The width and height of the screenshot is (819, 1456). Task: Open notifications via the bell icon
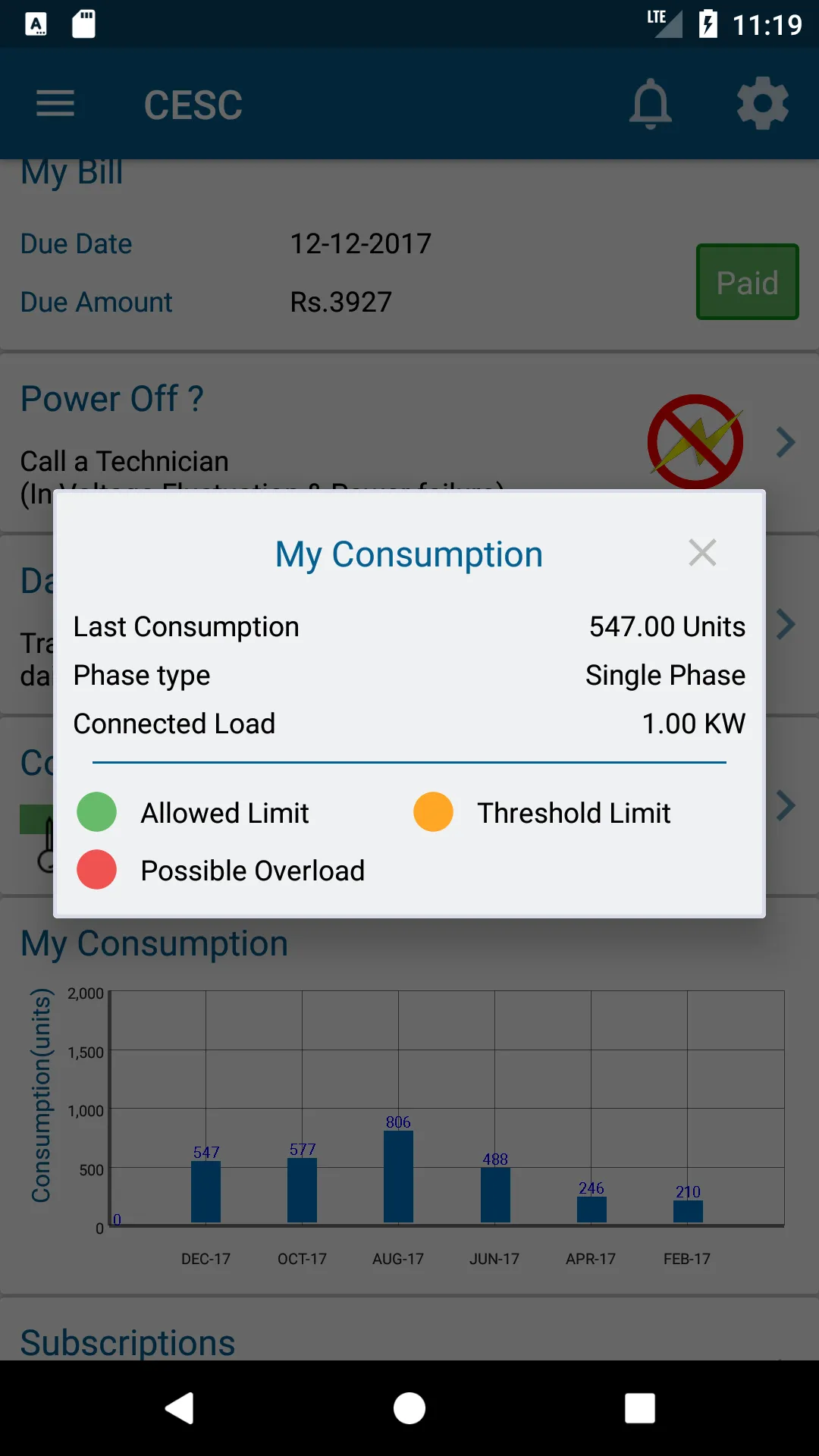(x=651, y=103)
